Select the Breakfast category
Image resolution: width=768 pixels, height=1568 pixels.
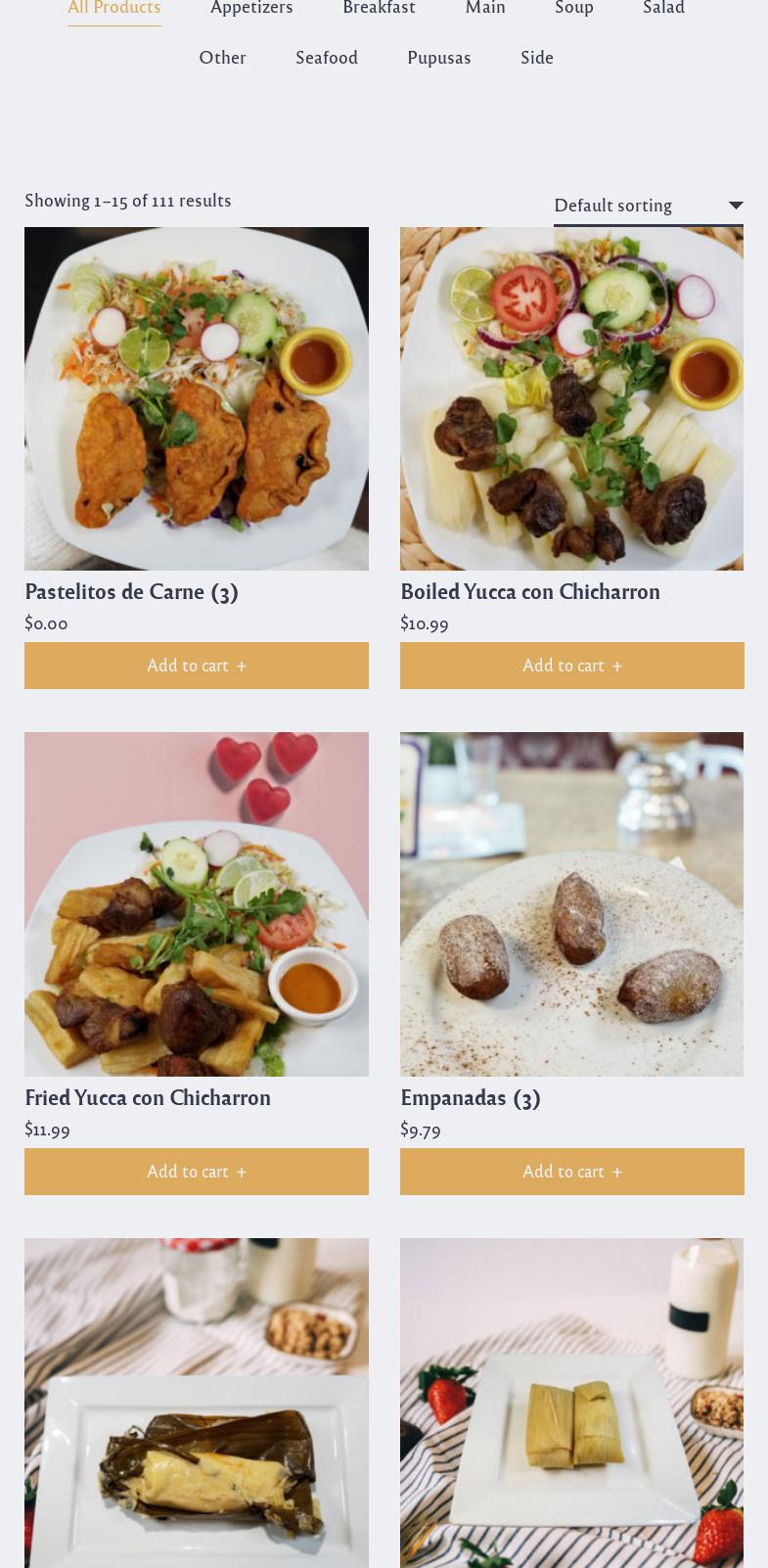pos(379,8)
